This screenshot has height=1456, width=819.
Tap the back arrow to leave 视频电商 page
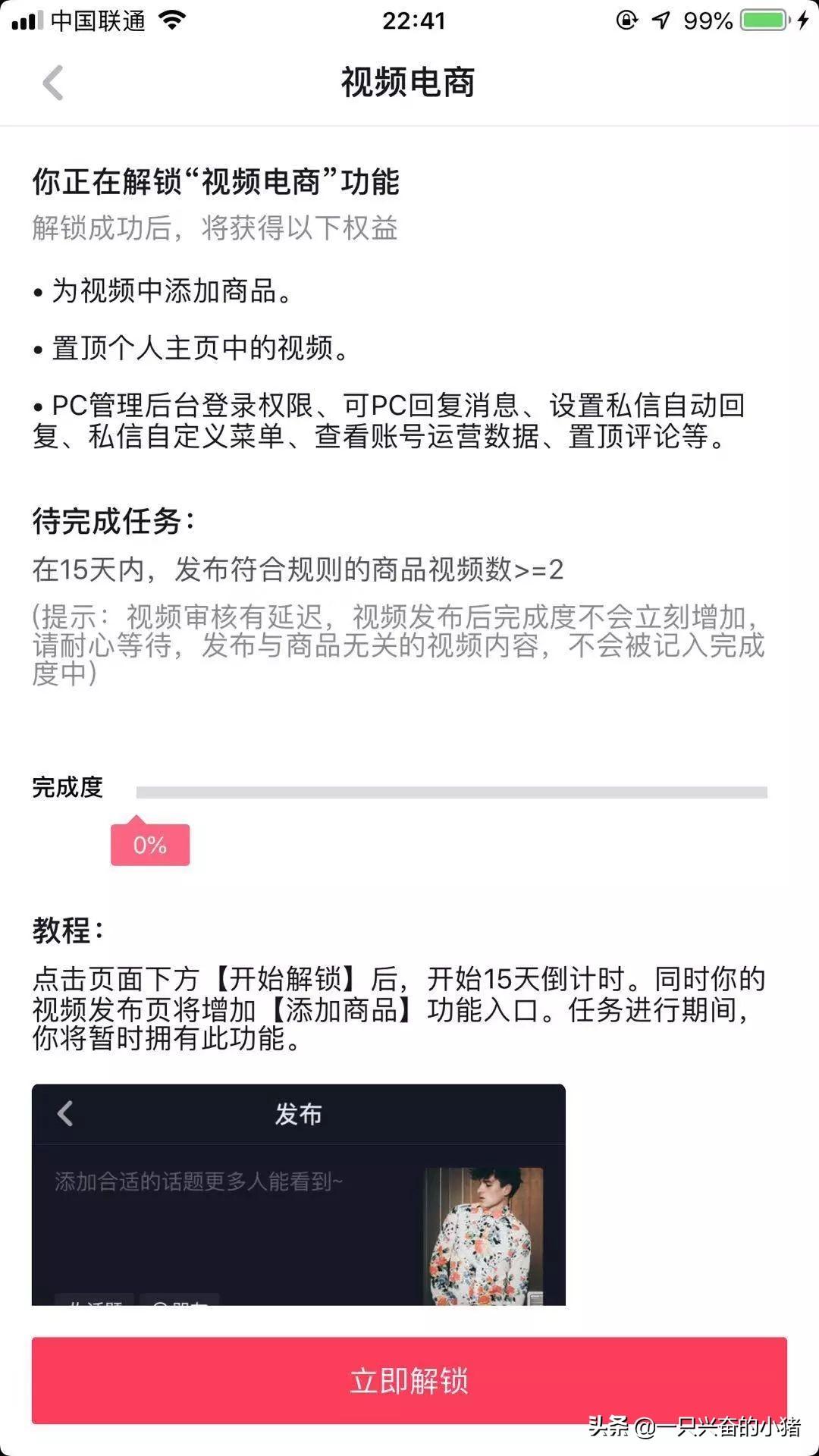click(51, 83)
